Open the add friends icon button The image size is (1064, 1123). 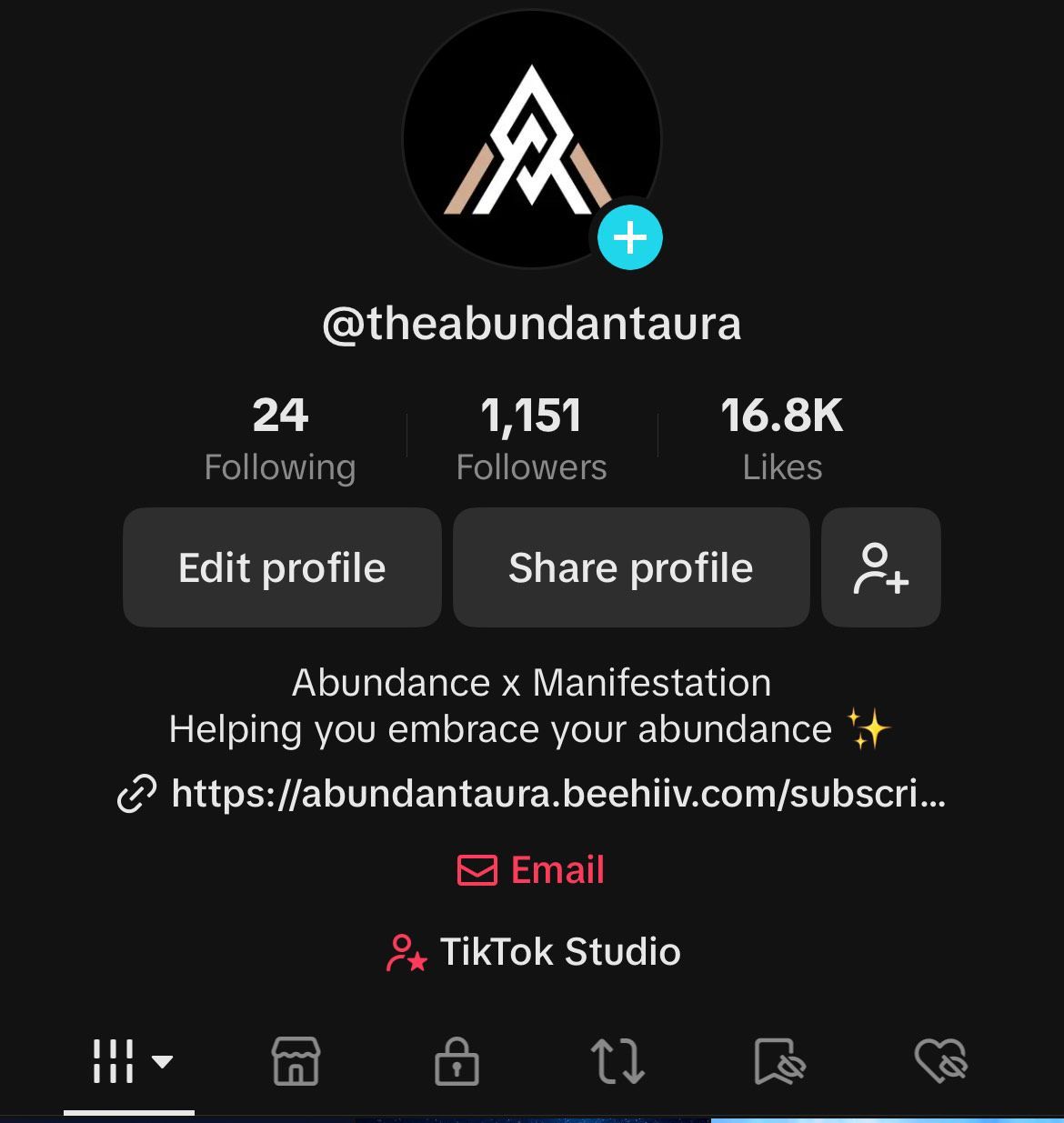coord(880,567)
